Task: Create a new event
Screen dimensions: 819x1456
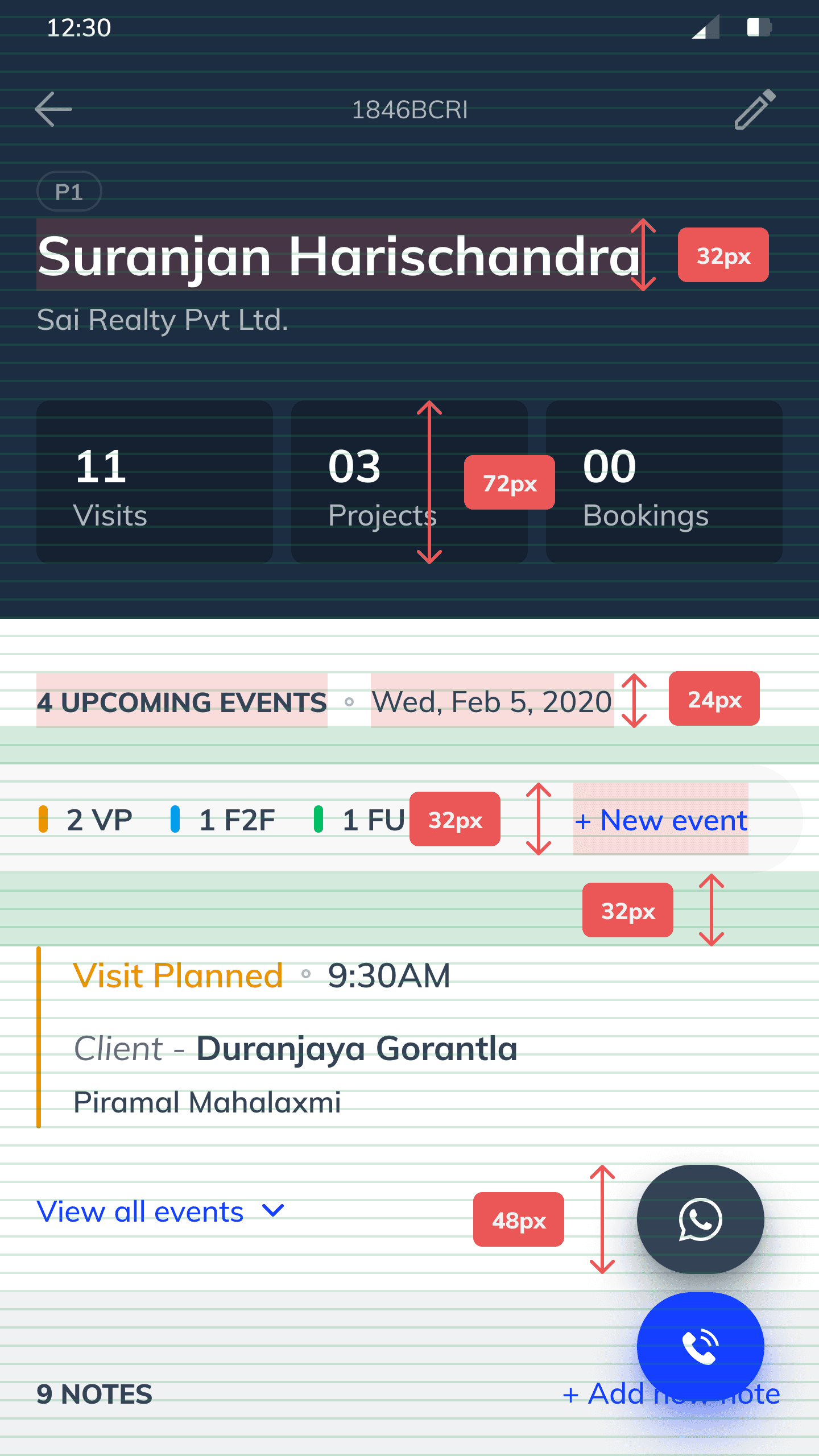Action: pos(661,820)
